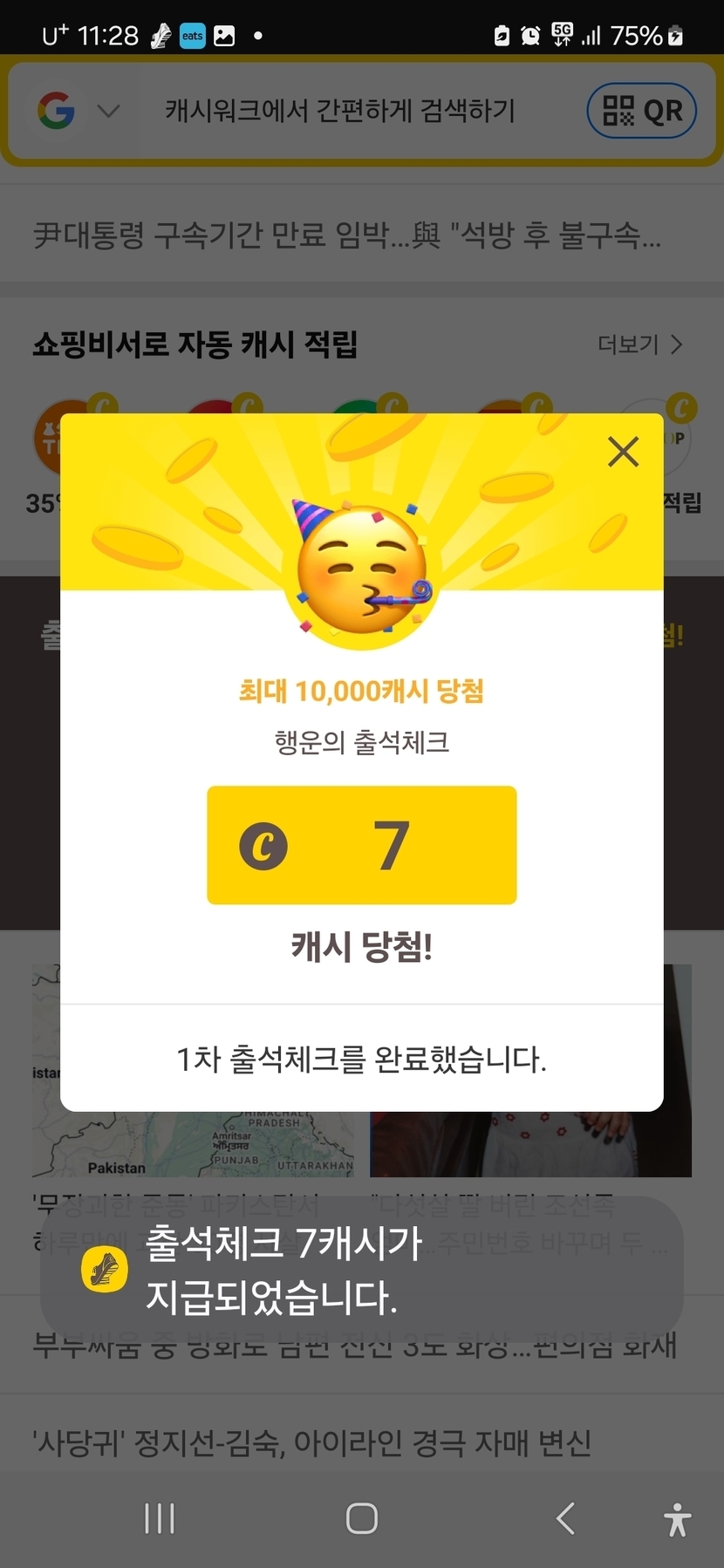The image size is (724, 1568).
Task: Open the '사당귀' 정지선-김숙 news headline
Action: click(x=312, y=1442)
